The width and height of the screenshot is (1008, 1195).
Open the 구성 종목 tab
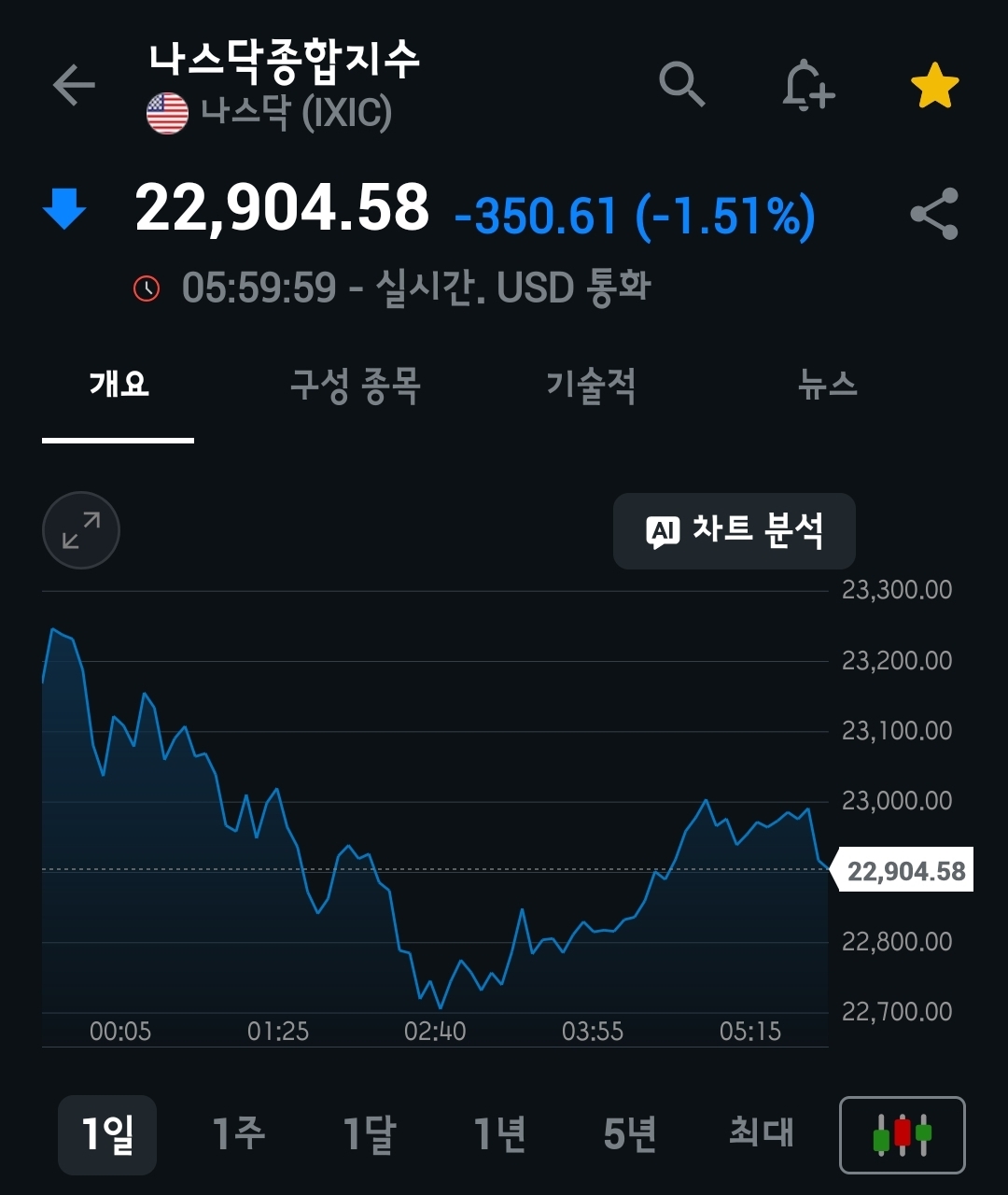coord(355,385)
